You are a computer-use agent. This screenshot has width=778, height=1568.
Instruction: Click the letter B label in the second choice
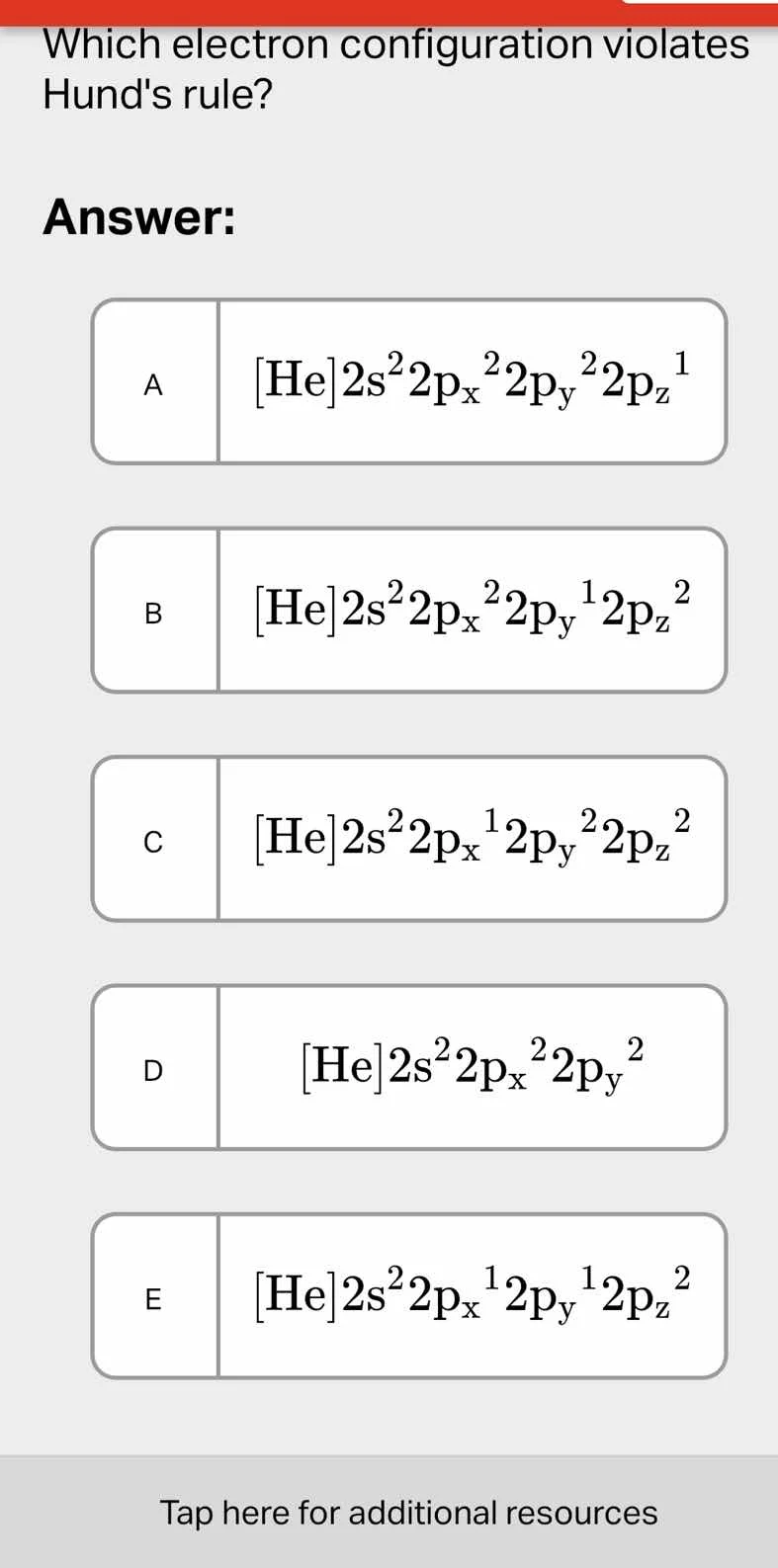pyautogui.click(x=153, y=613)
